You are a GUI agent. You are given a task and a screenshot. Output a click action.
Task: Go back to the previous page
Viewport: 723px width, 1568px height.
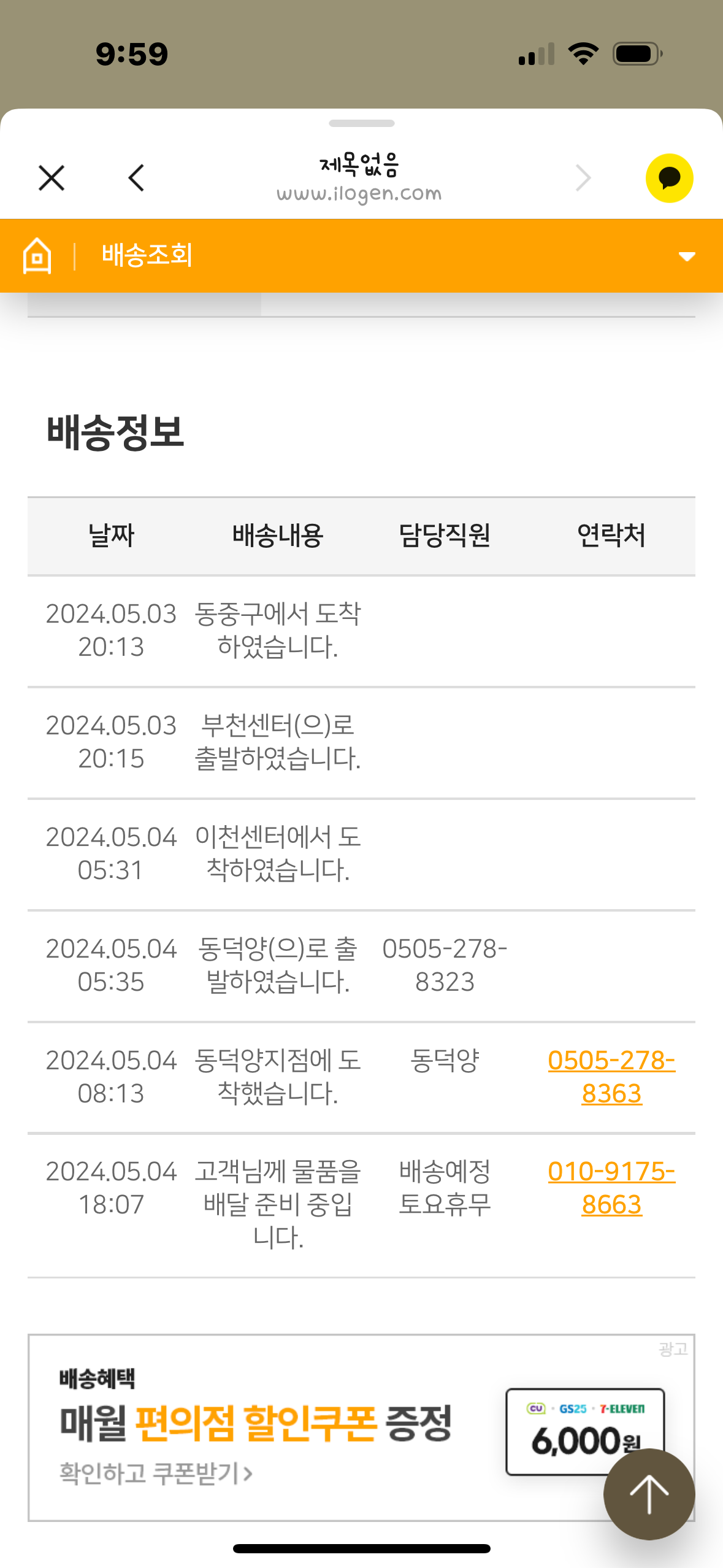(x=136, y=178)
